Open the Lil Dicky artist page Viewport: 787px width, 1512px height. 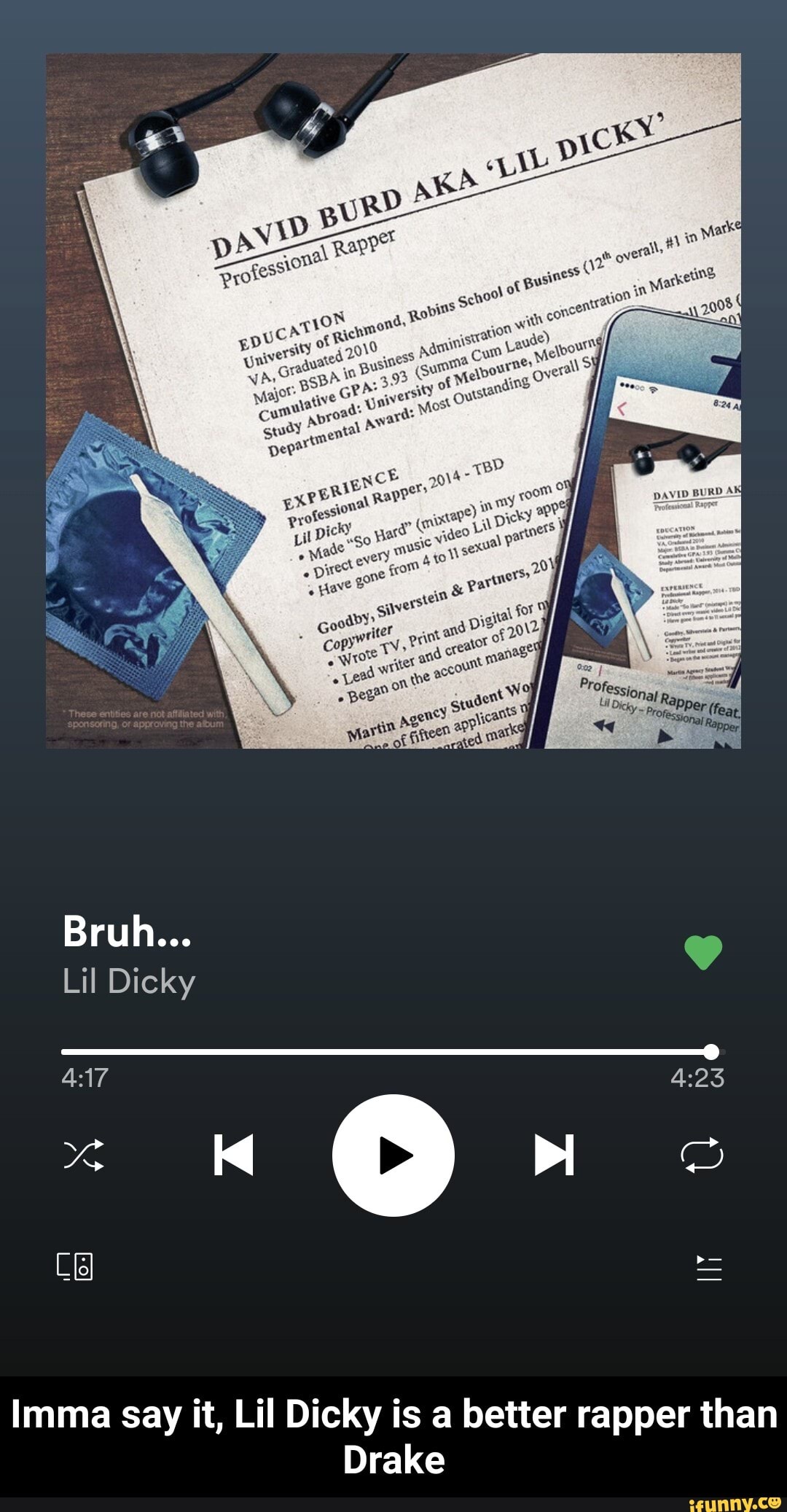129,981
